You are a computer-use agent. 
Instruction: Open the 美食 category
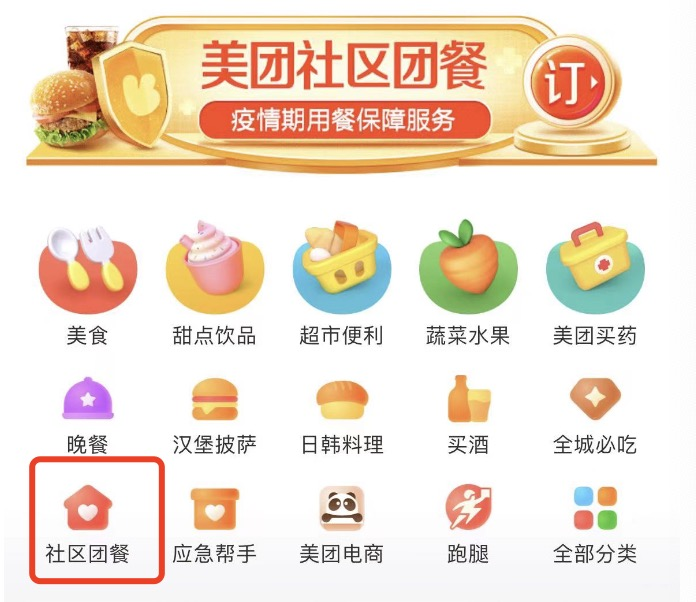(x=87, y=284)
